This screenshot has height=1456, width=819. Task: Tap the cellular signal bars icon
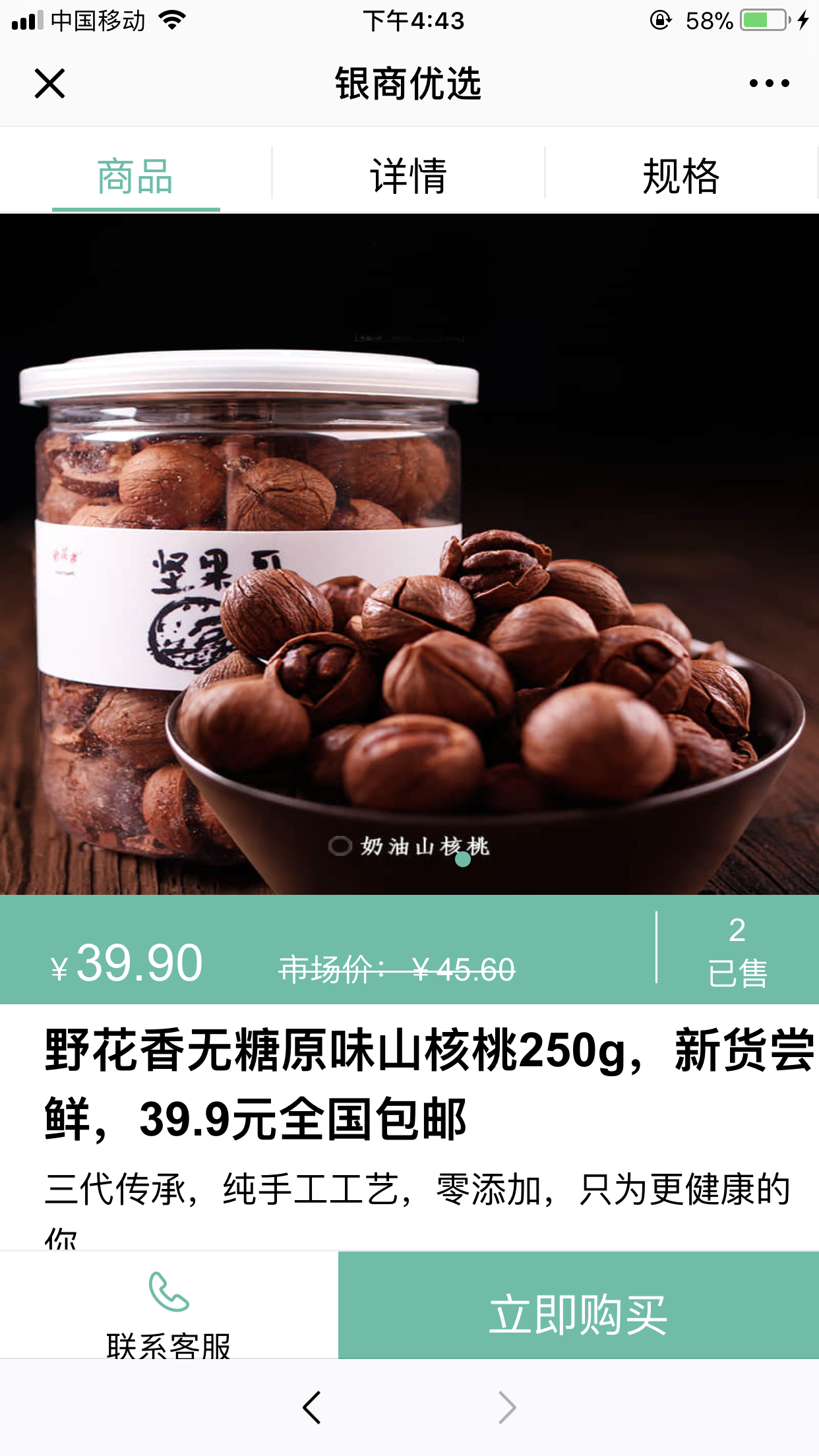click(x=26, y=20)
